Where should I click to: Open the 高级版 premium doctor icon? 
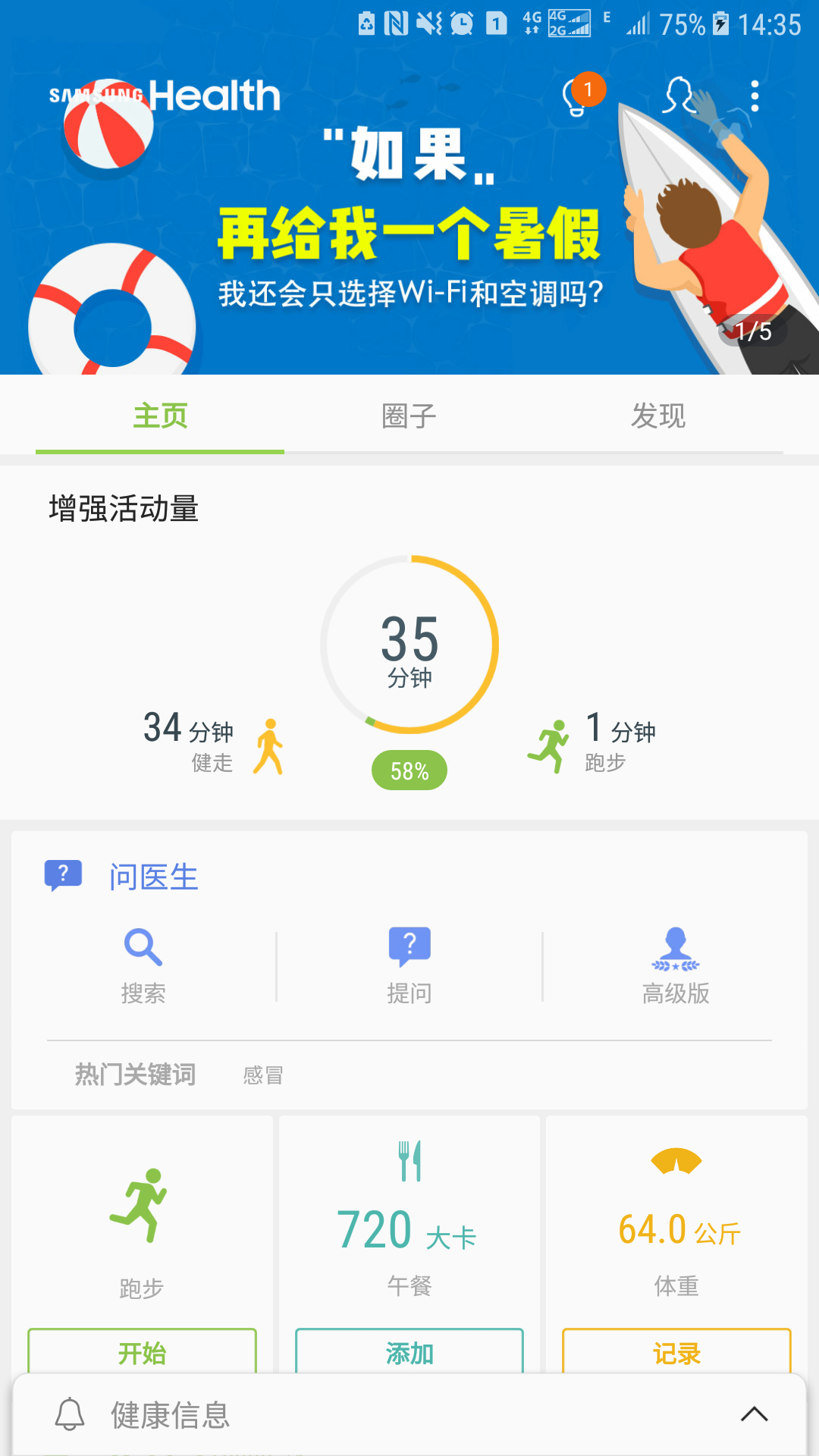[677, 946]
